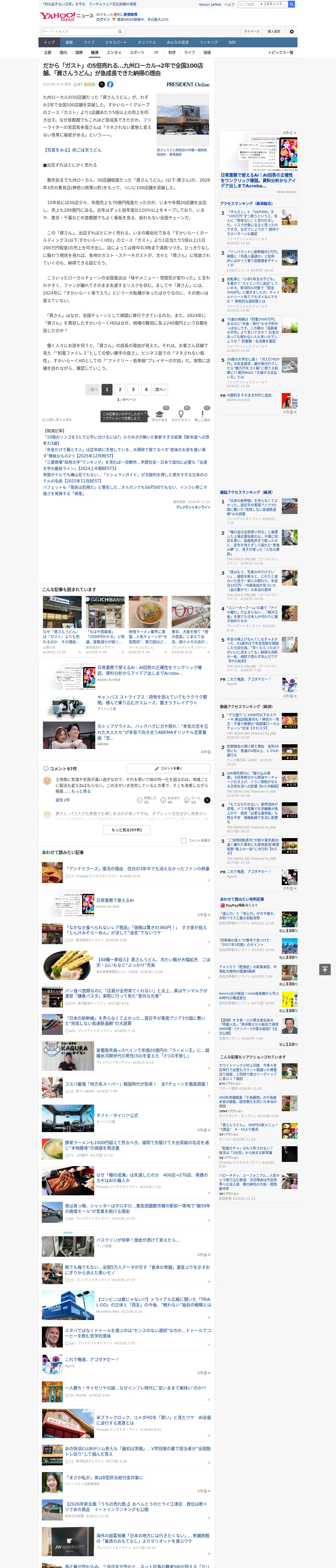Screen dimensions: 336x1568
Task: Select the エンタメ category tab
Action: click(114, 52)
